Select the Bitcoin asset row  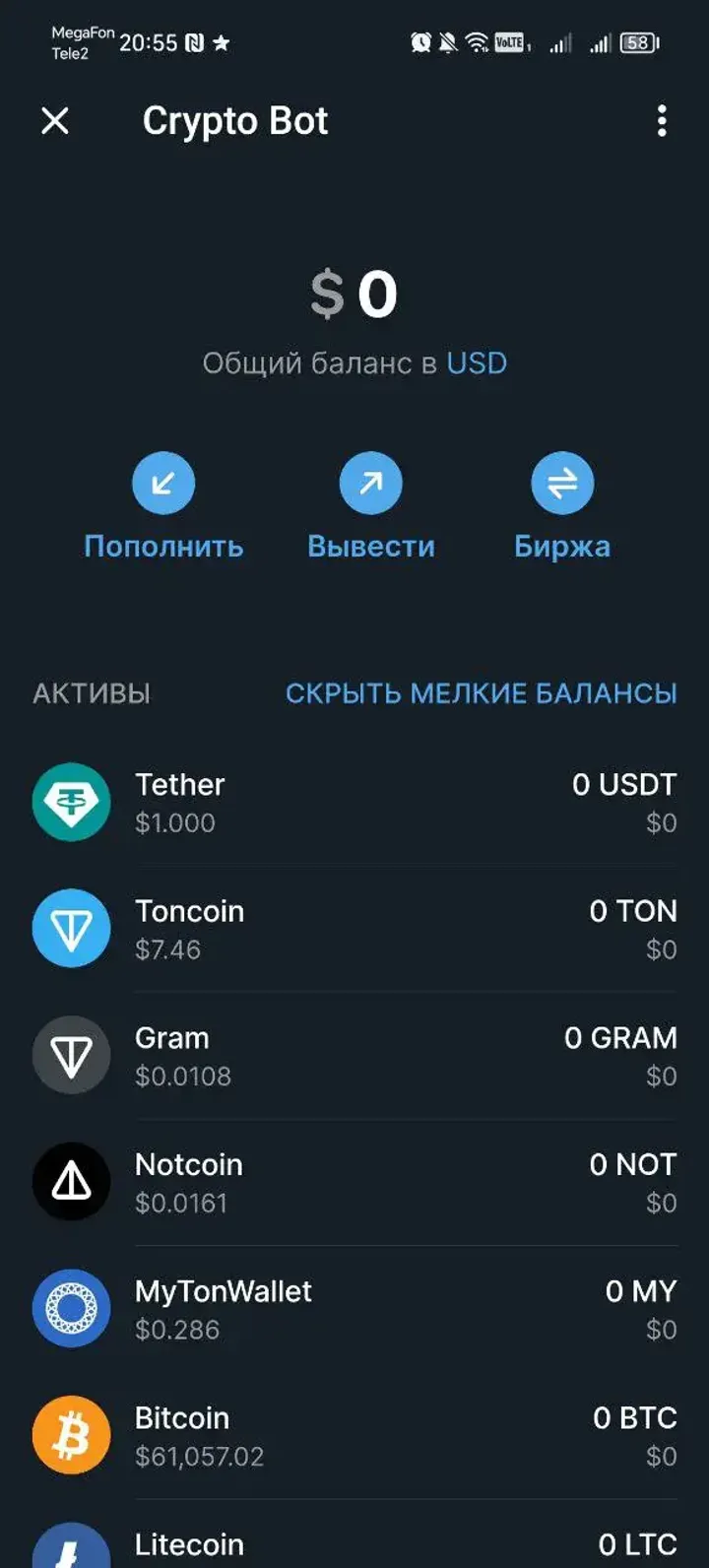[x=354, y=1434]
